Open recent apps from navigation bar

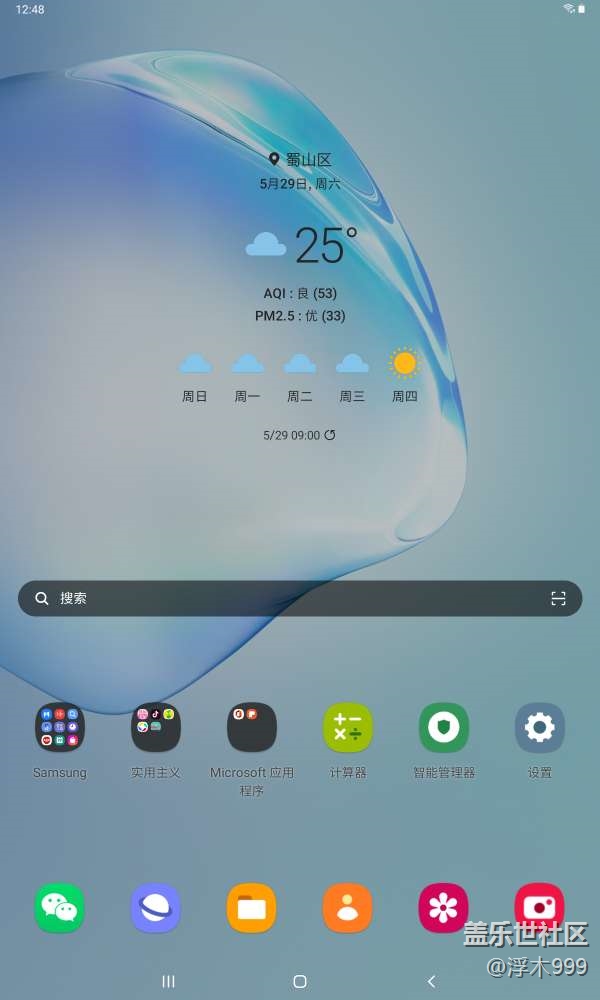tap(168, 982)
